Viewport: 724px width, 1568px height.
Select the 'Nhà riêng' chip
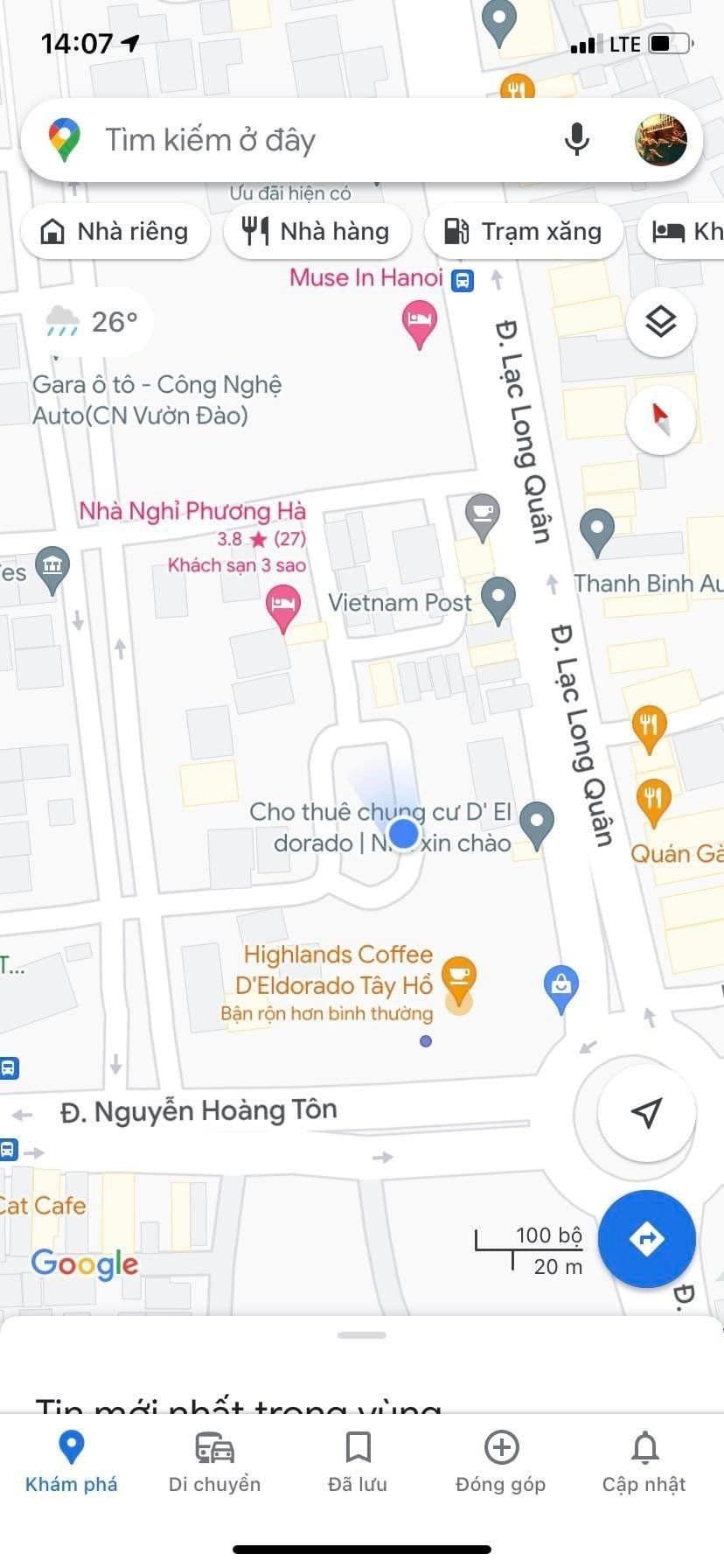[x=115, y=232]
